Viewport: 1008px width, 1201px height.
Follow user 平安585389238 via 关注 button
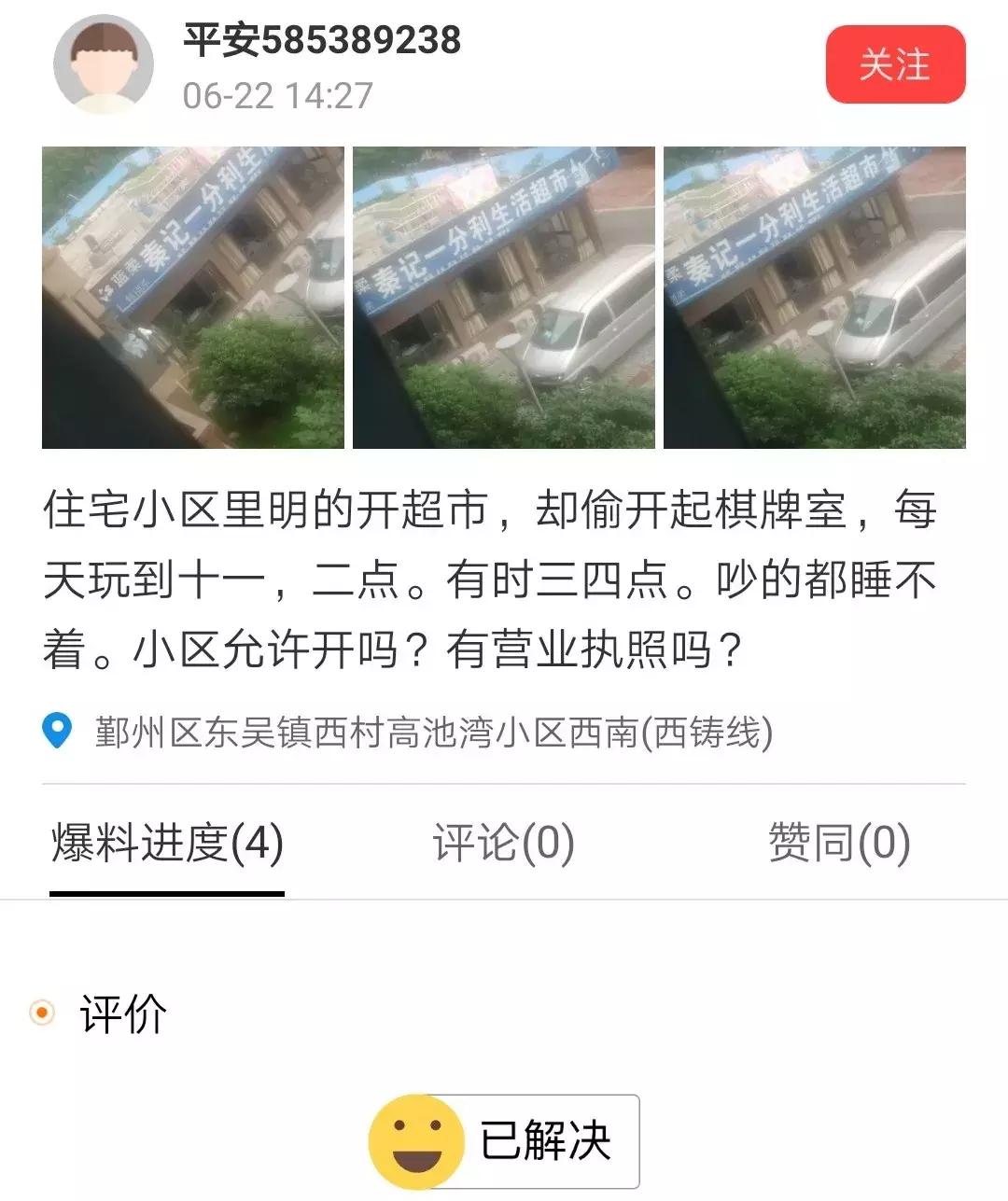point(894,65)
